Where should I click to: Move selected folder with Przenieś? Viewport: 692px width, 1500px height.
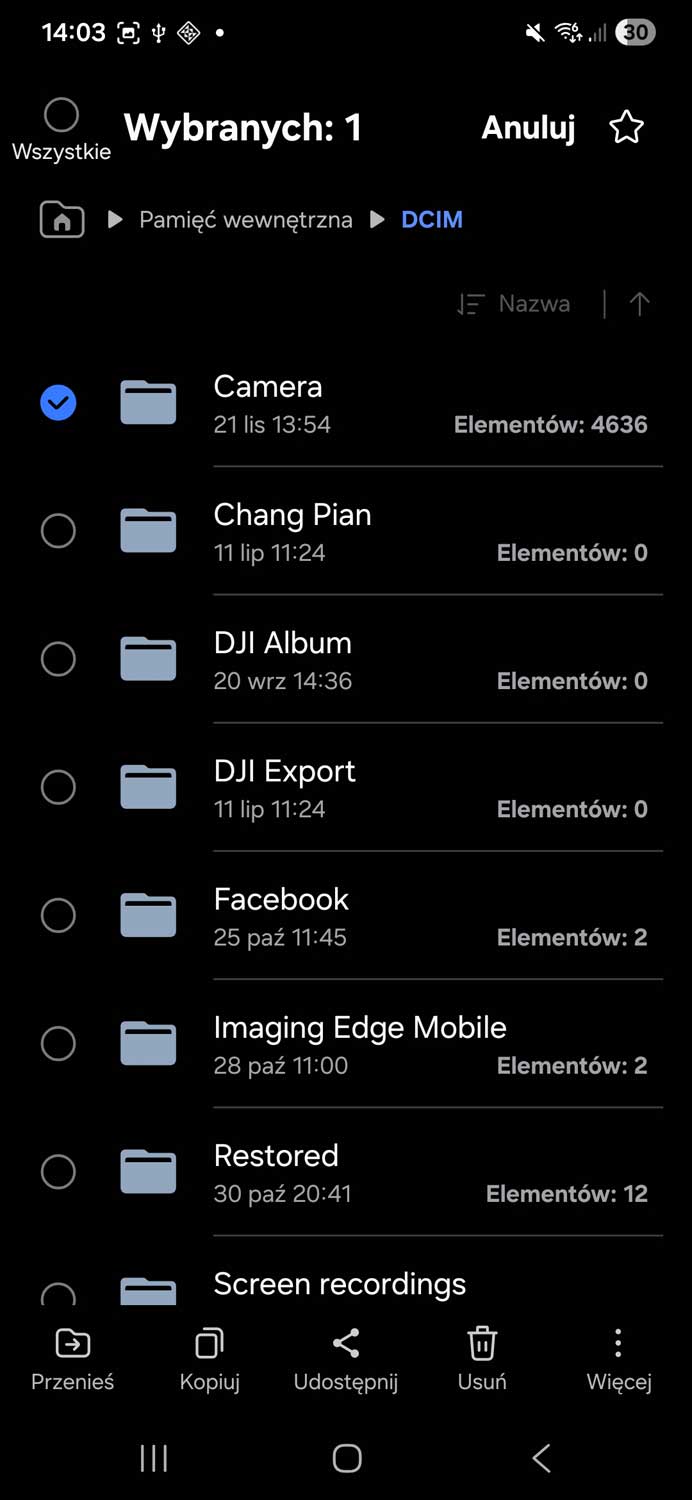[72, 1360]
